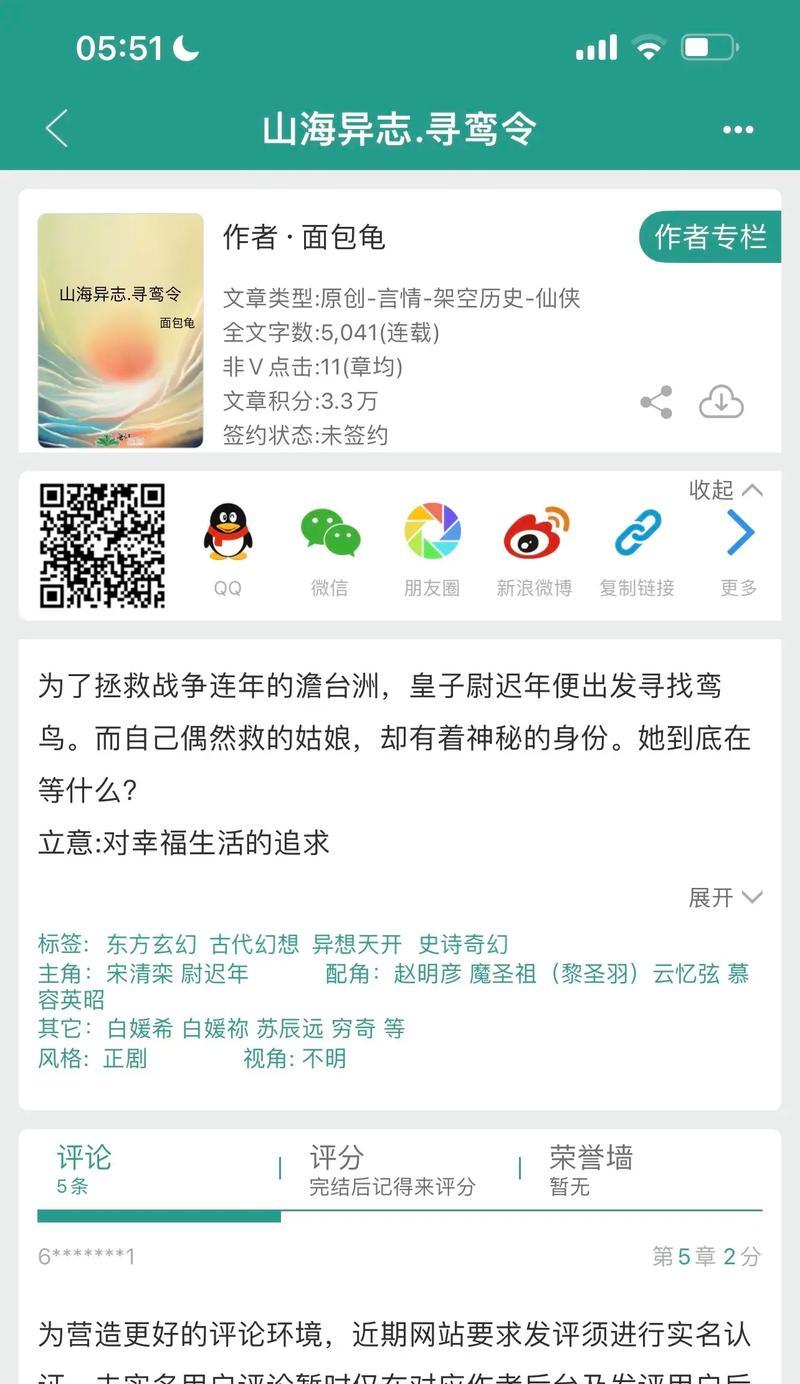
Task: Switch to the 评论 tab
Action: pyautogui.click(x=84, y=1169)
